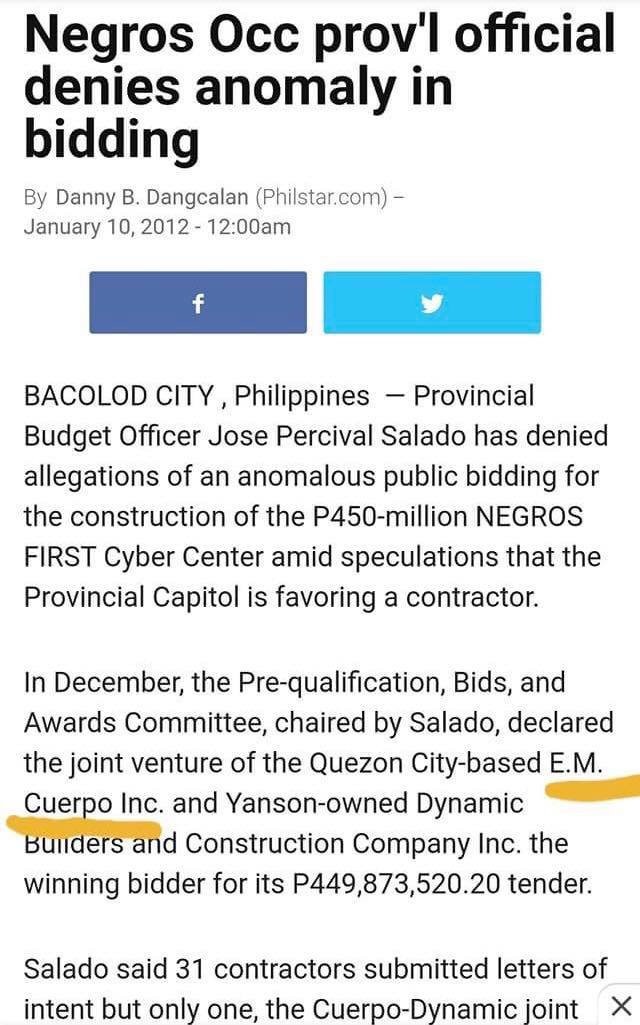Dismiss the bottom banner with X
Image resolution: width=640 pixels, height=1025 pixels.
point(620,1005)
